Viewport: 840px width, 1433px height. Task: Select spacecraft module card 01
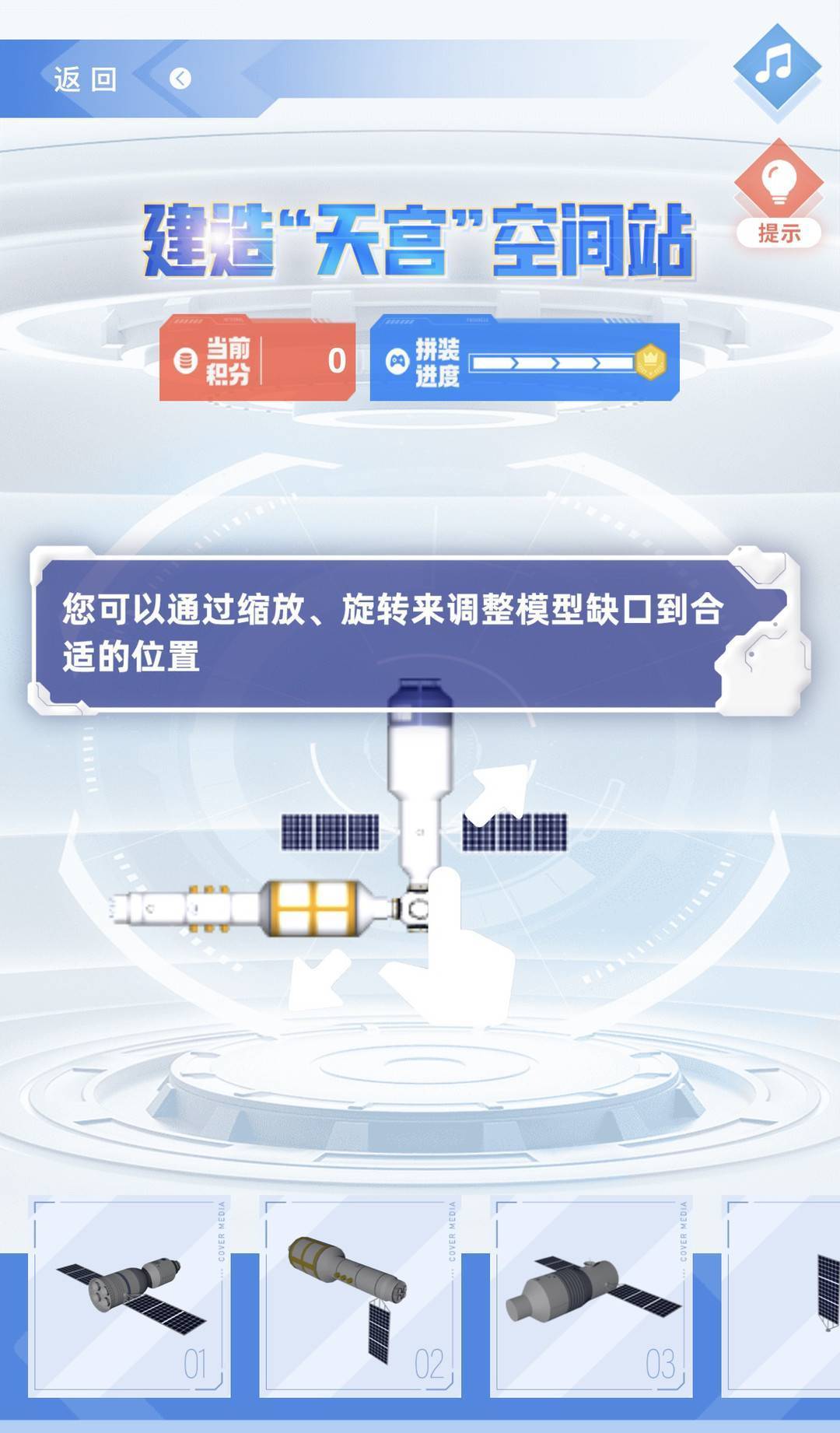(129, 1296)
